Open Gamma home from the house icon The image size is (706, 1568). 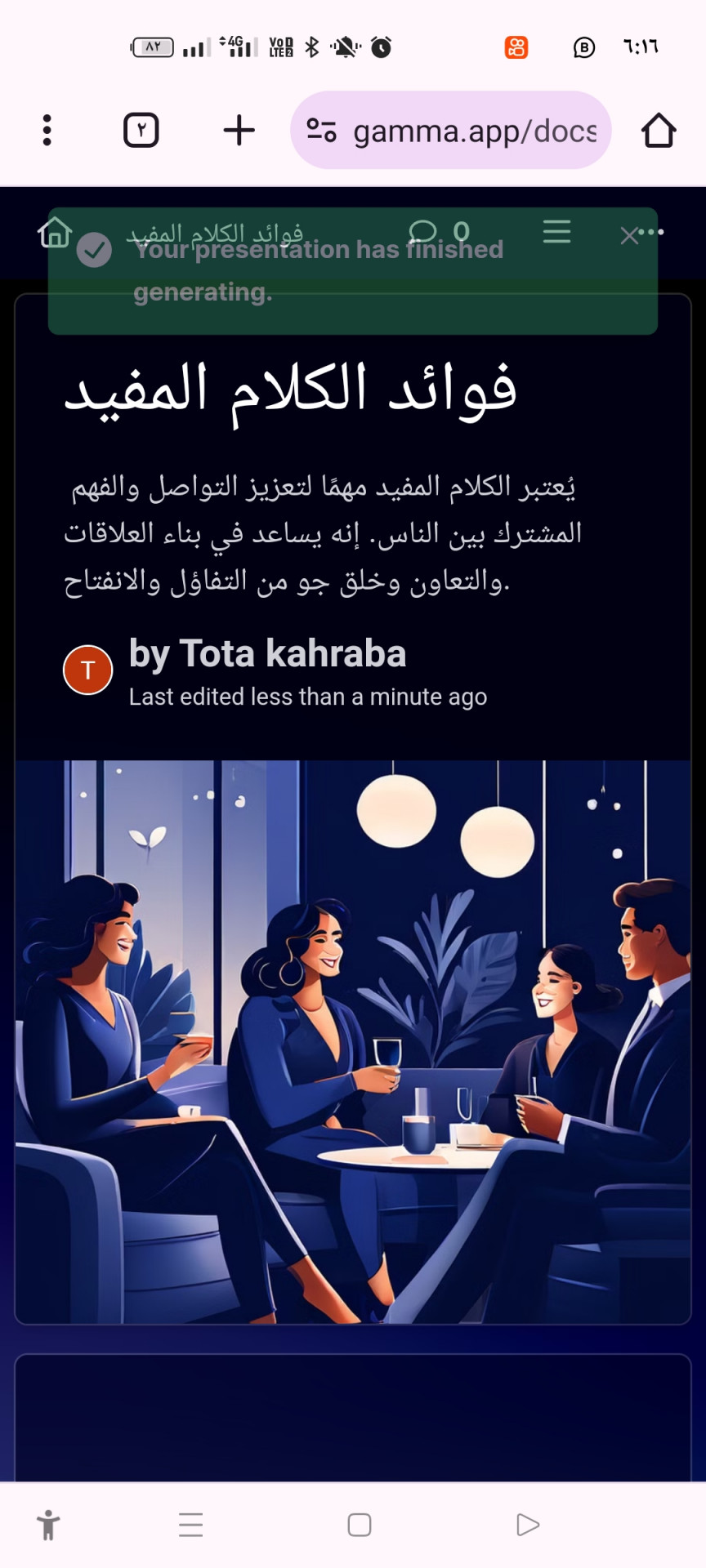click(x=55, y=233)
